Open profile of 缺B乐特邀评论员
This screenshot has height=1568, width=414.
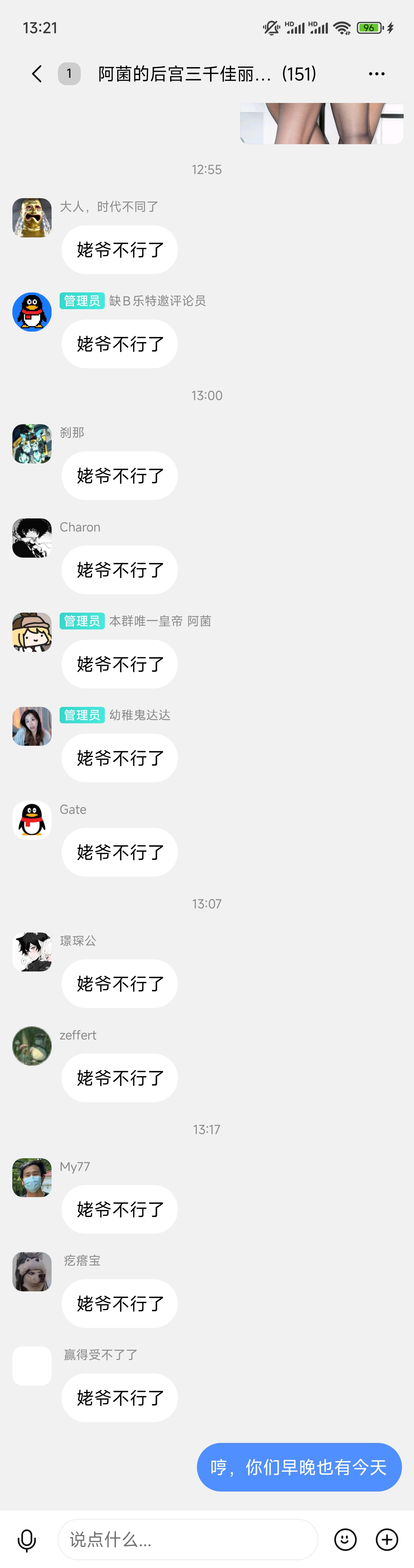tap(32, 312)
